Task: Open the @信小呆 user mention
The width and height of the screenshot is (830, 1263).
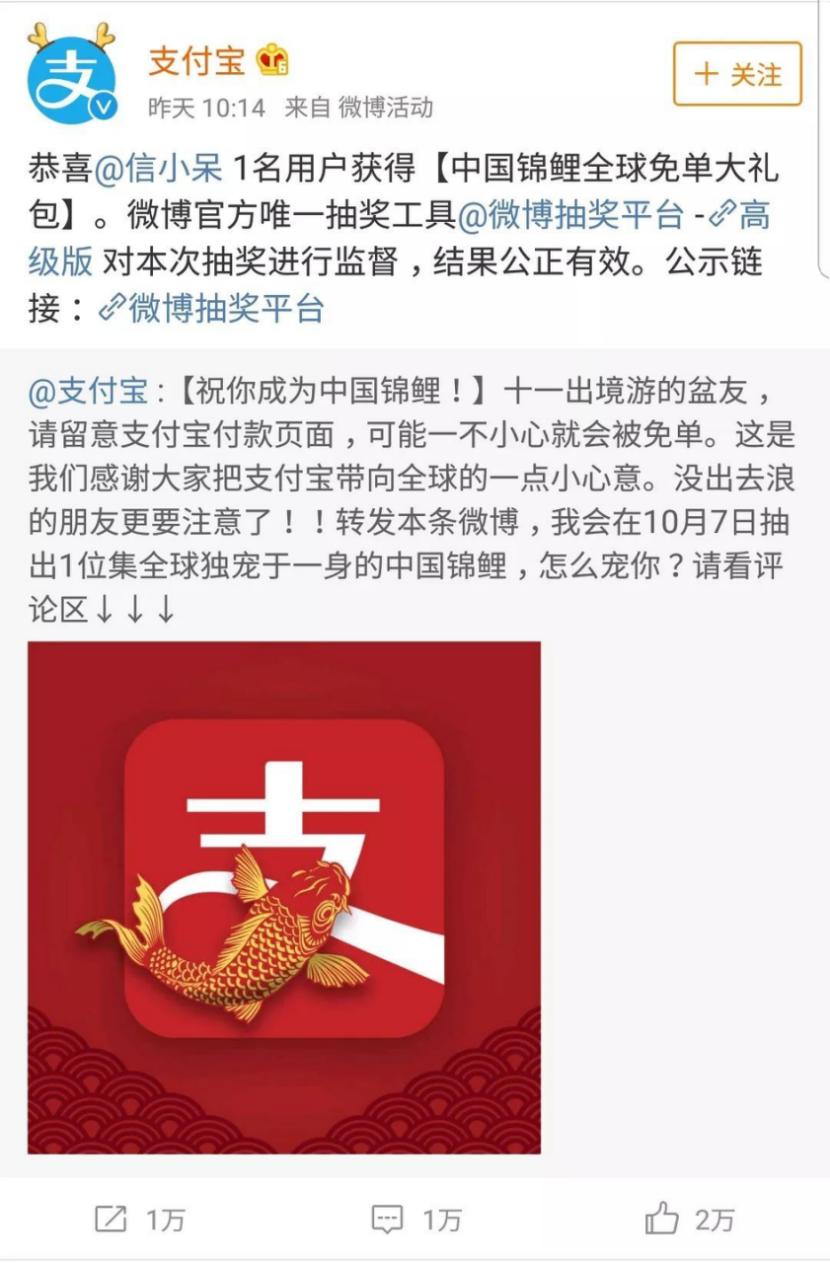Action: 158,168
